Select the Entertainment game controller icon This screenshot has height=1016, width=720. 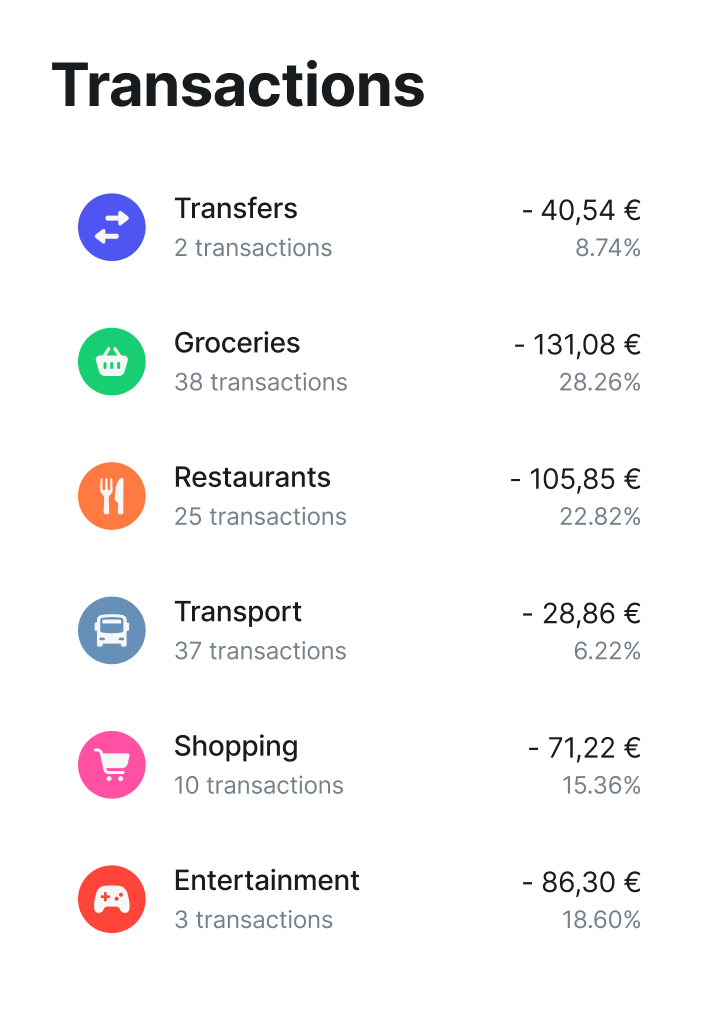[111, 899]
